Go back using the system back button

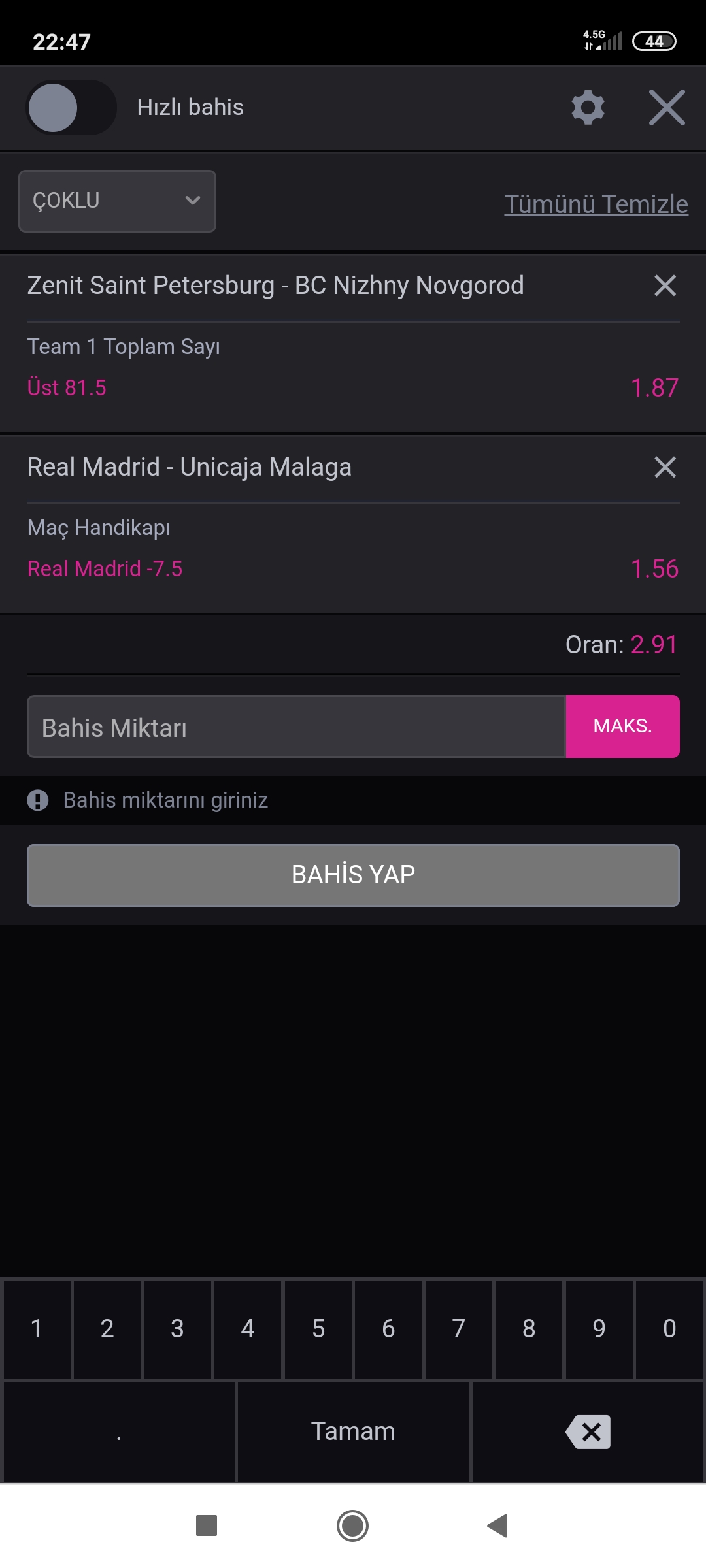point(498,1526)
